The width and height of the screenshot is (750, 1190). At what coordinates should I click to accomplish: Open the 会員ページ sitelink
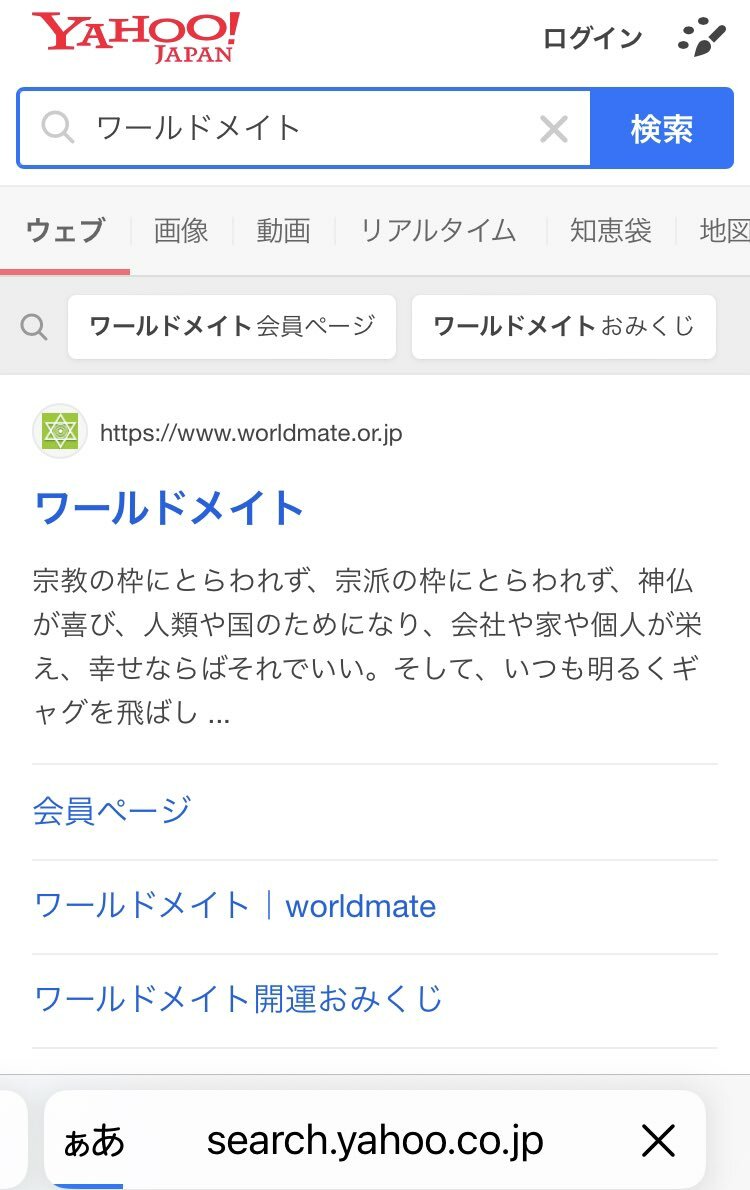pos(112,811)
